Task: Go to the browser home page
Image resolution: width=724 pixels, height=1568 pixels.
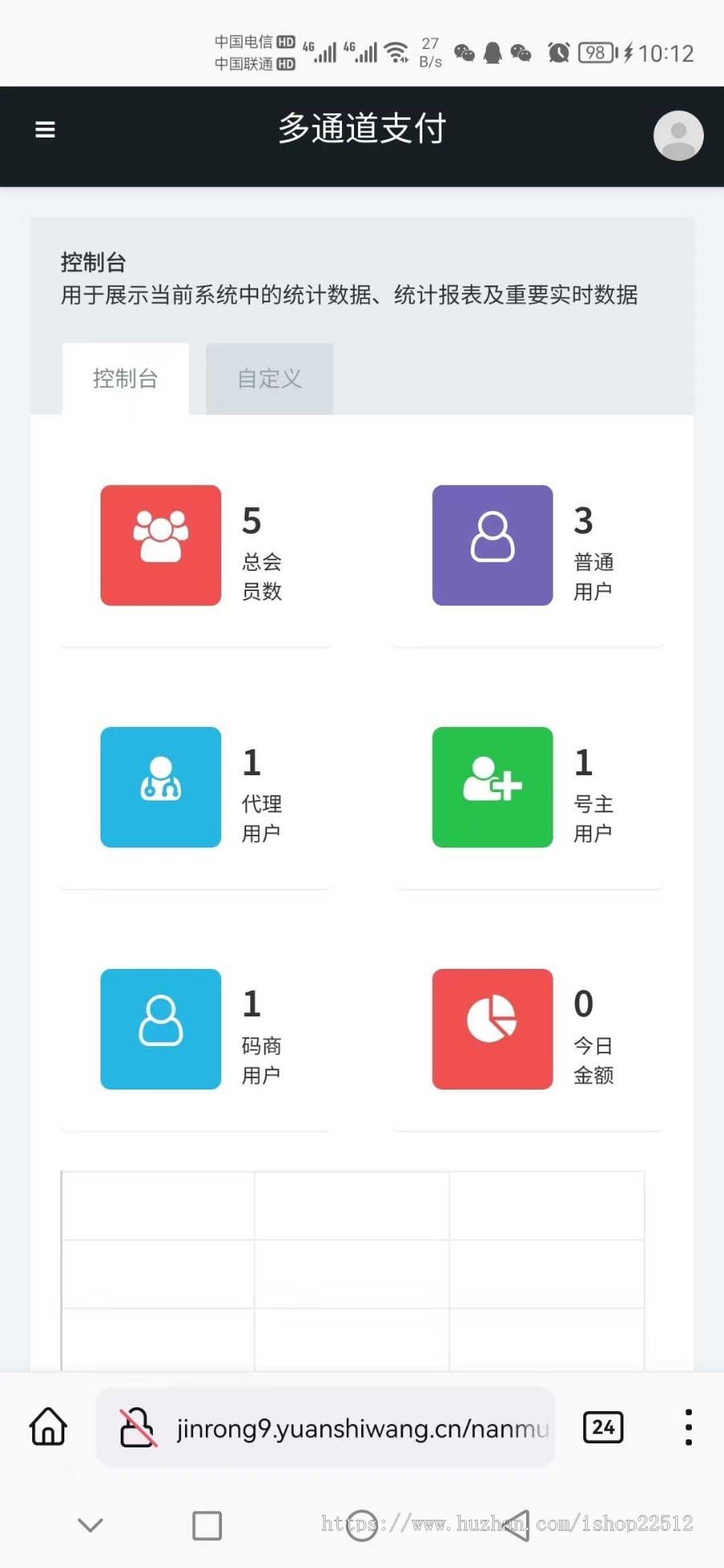Action: pyautogui.click(x=48, y=1427)
